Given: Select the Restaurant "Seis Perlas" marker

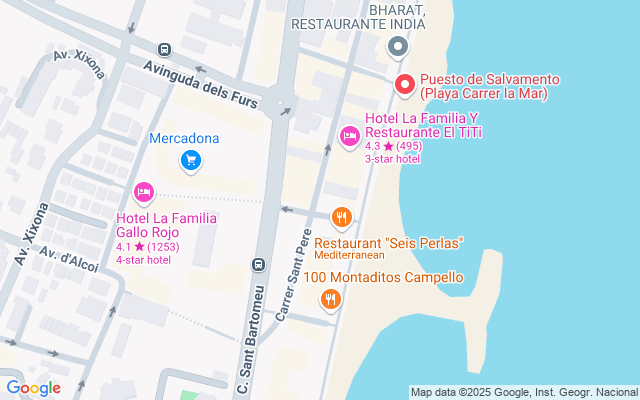Looking at the screenshot, I should coord(342,216).
